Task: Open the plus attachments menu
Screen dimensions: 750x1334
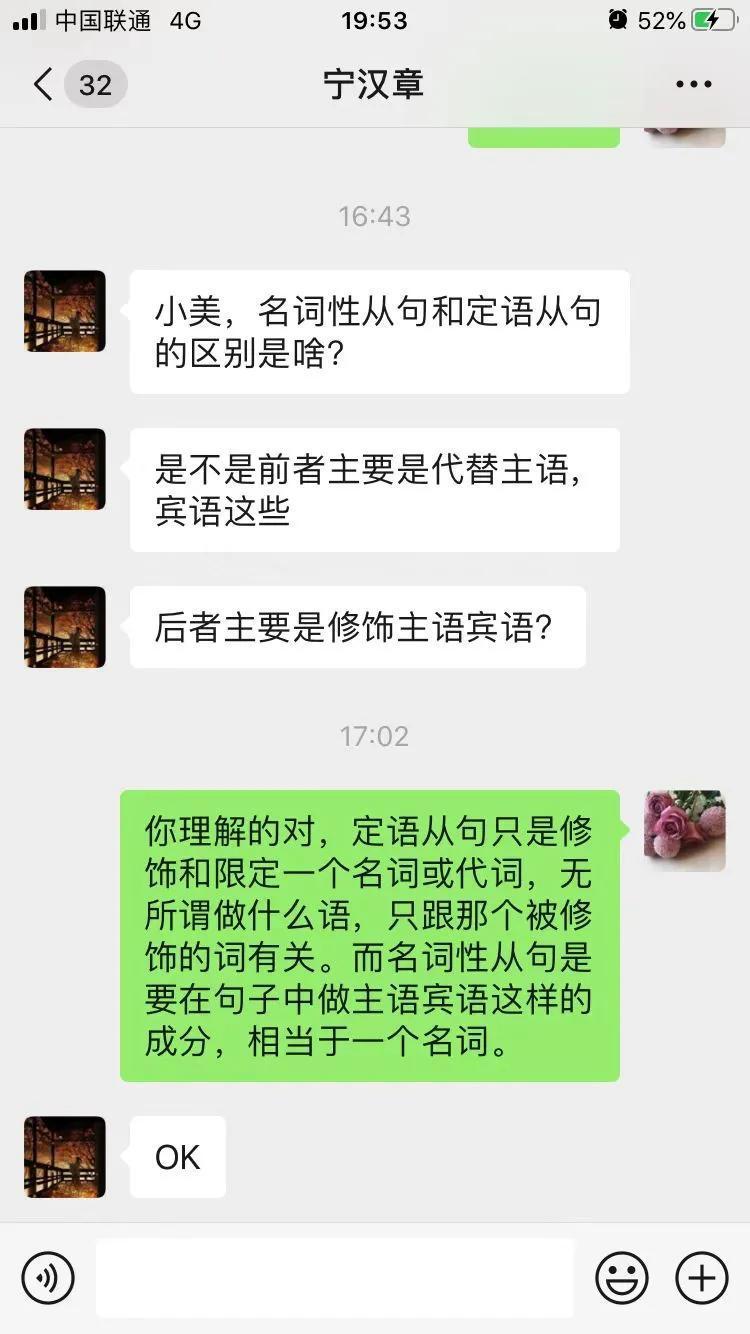Action: tap(702, 1277)
